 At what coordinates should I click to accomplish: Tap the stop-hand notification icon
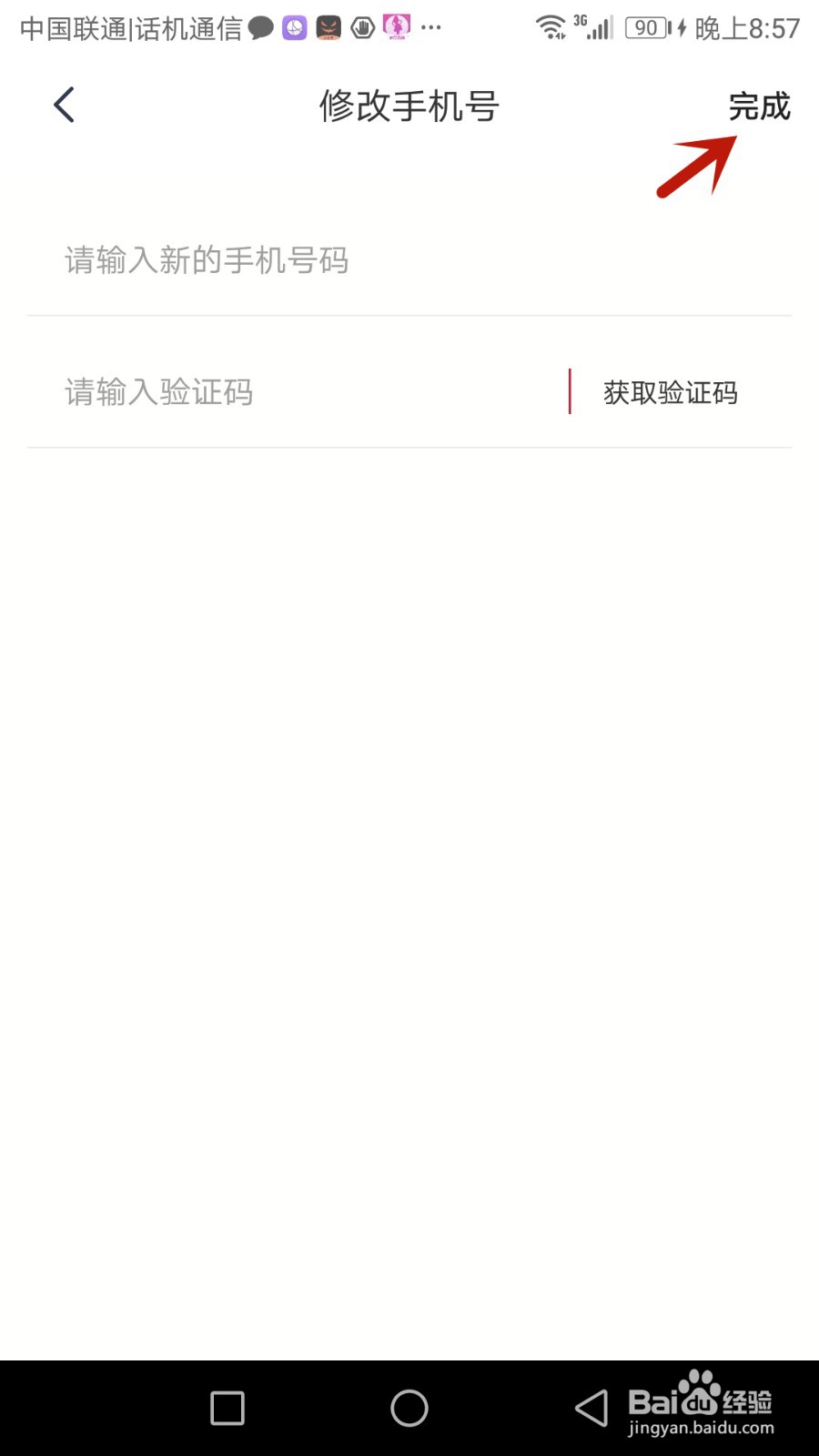point(362,27)
